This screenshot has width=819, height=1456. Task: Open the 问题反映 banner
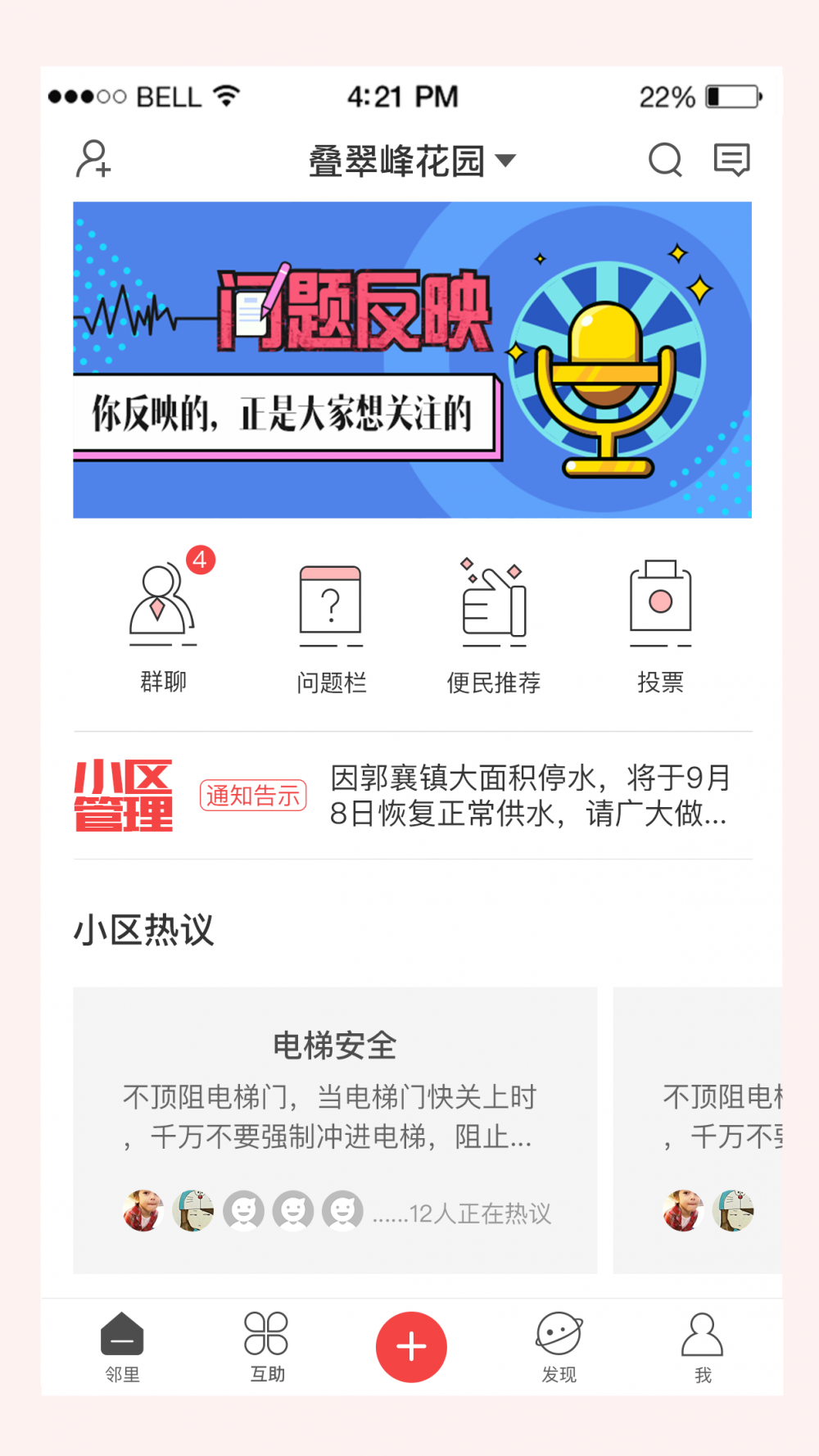pos(412,360)
